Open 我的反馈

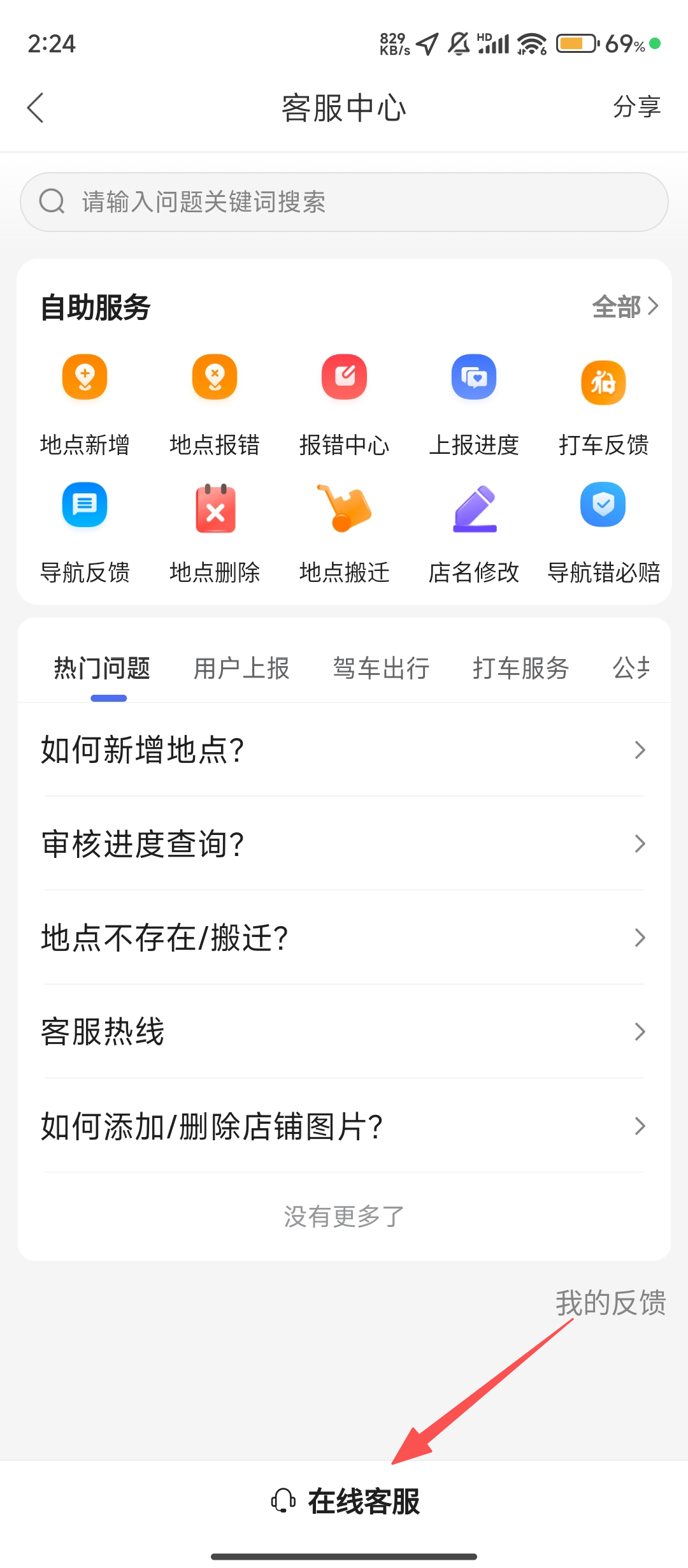[610, 1302]
